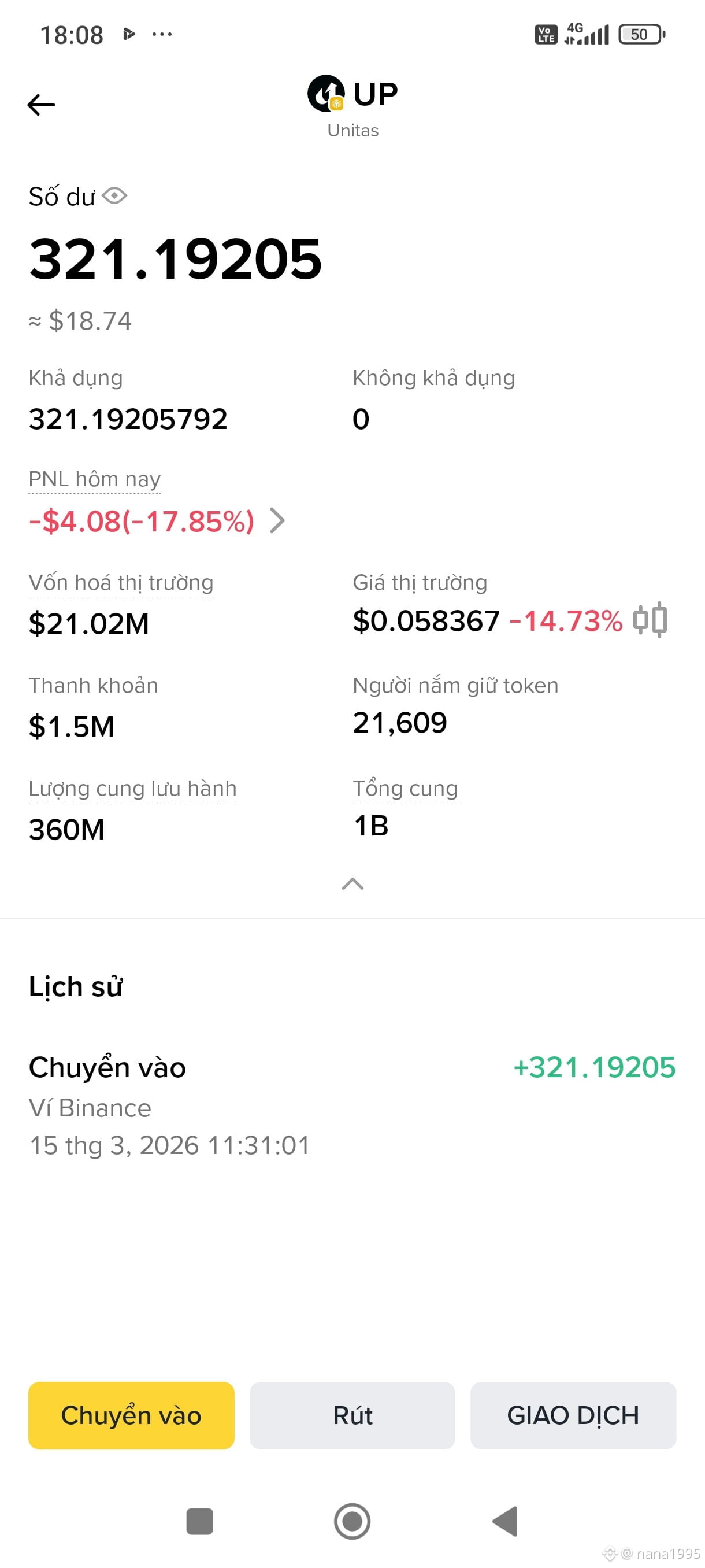Tap the Rút withdraw button

pos(352,1415)
